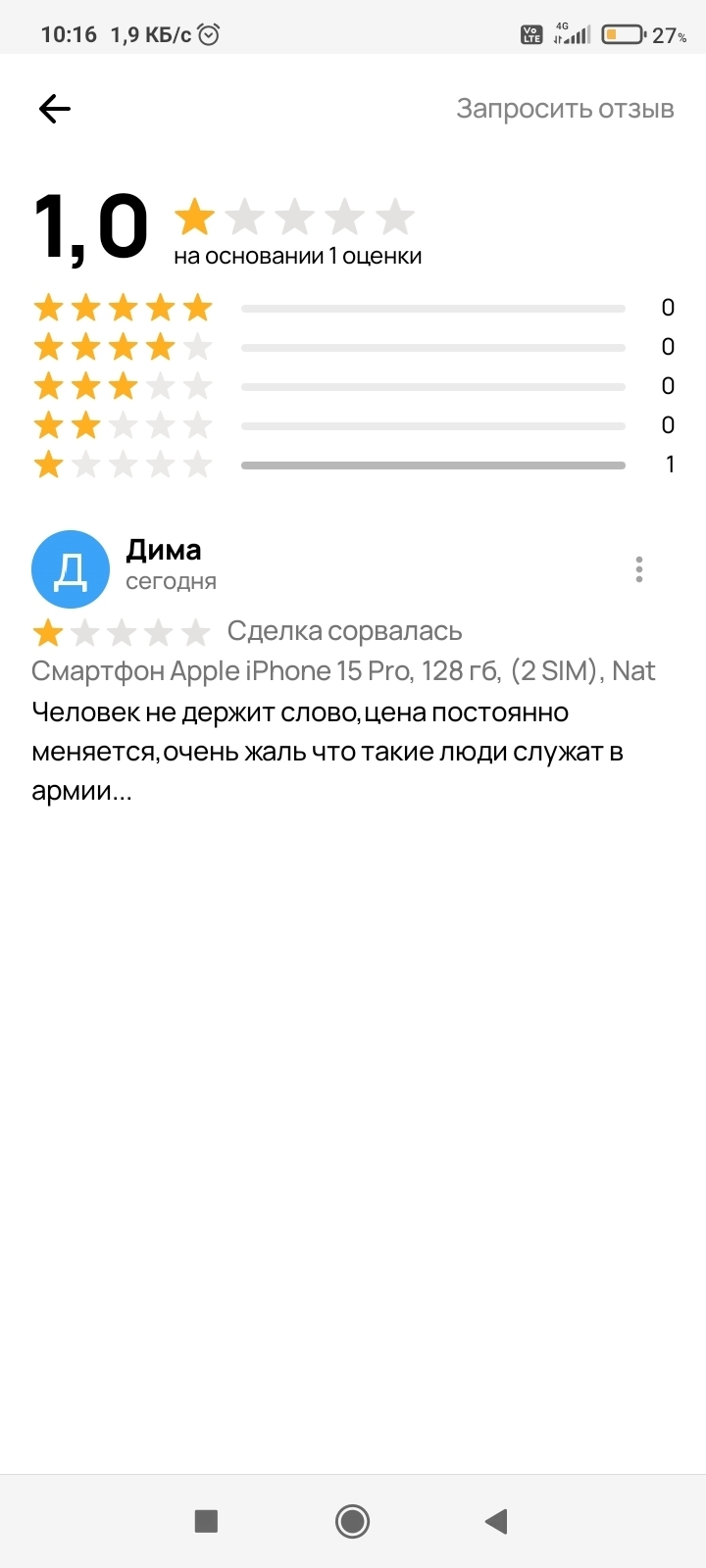Tap the system home button
This screenshot has height=1568, width=706.
(352, 1521)
